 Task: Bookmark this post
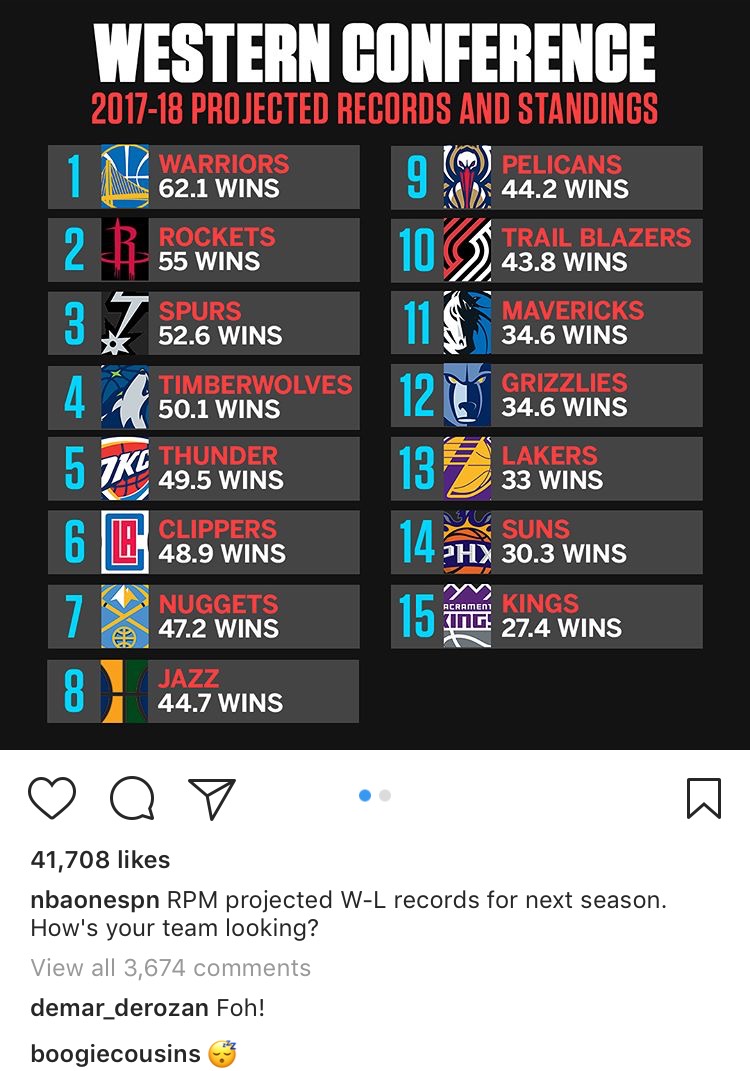tap(703, 798)
